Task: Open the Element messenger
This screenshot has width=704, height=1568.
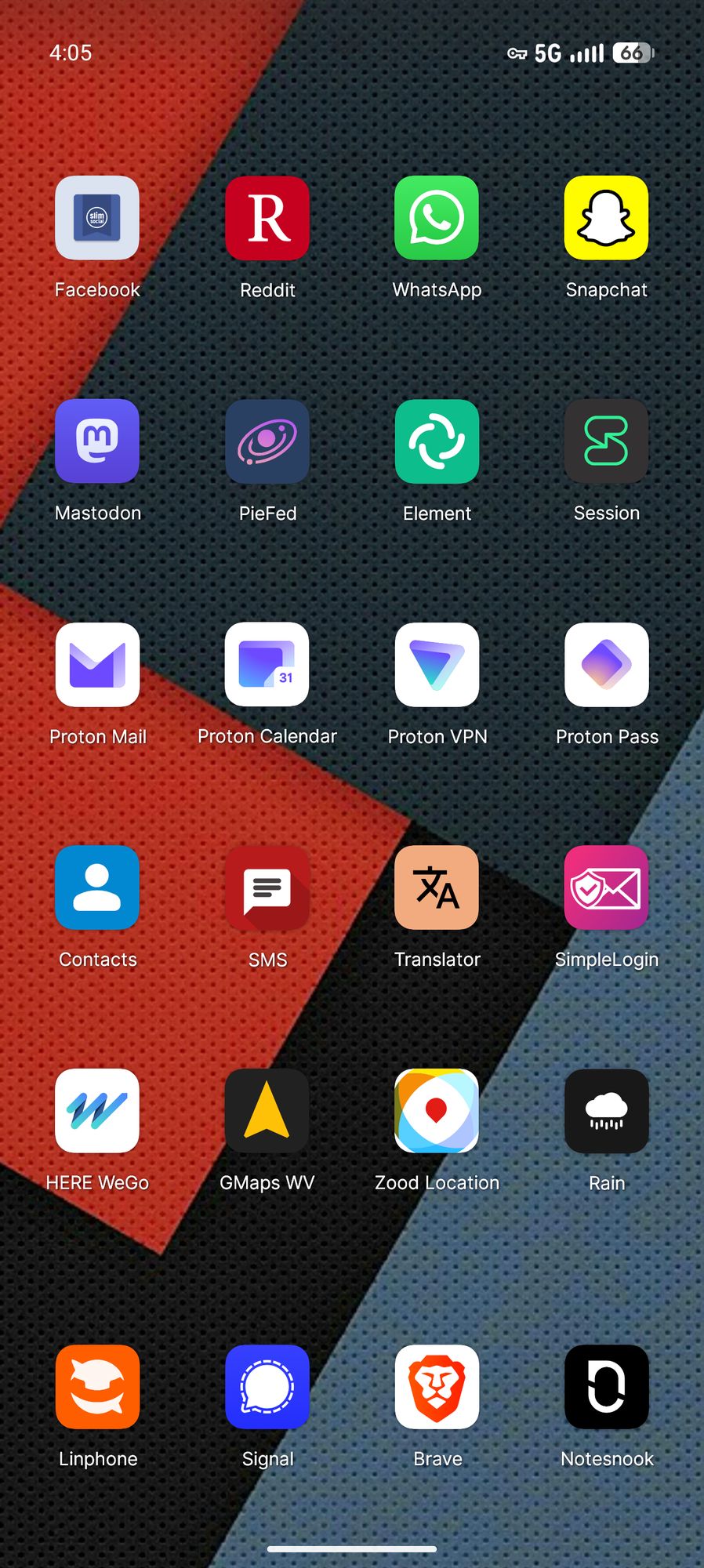Action: (x=437, y=441)
